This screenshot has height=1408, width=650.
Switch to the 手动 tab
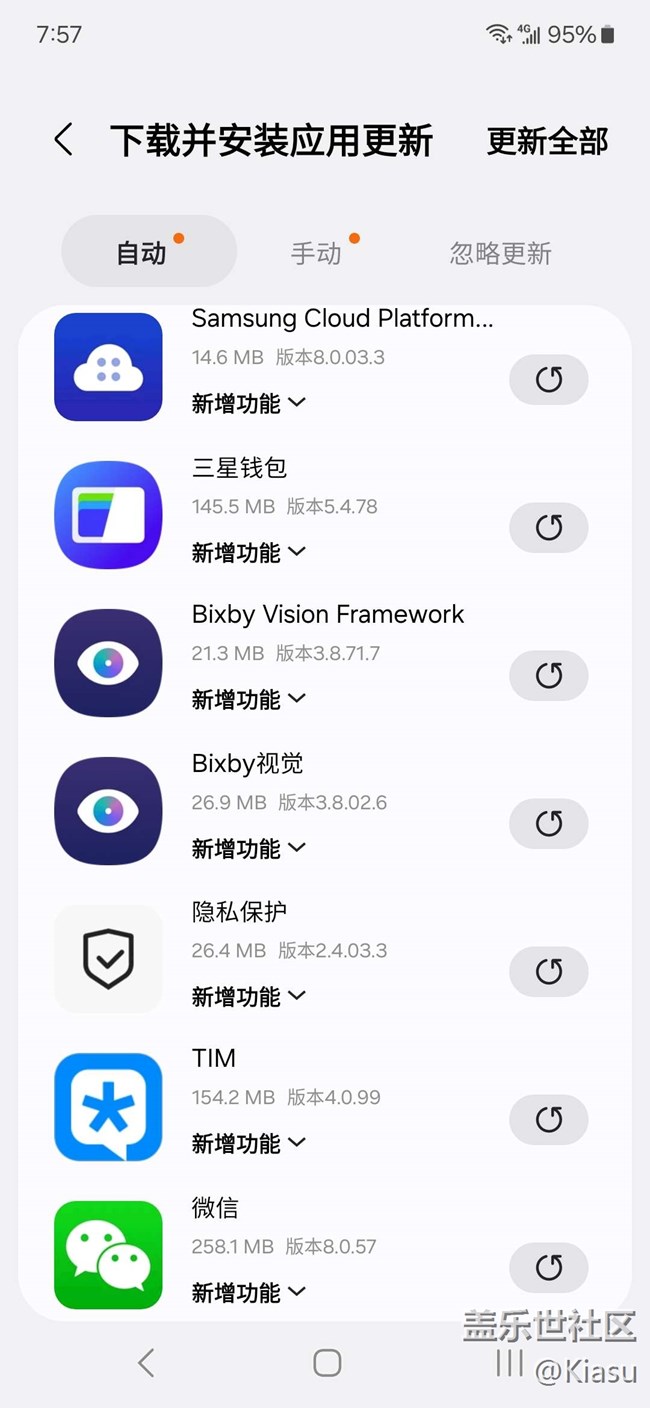tap(316, 253)
